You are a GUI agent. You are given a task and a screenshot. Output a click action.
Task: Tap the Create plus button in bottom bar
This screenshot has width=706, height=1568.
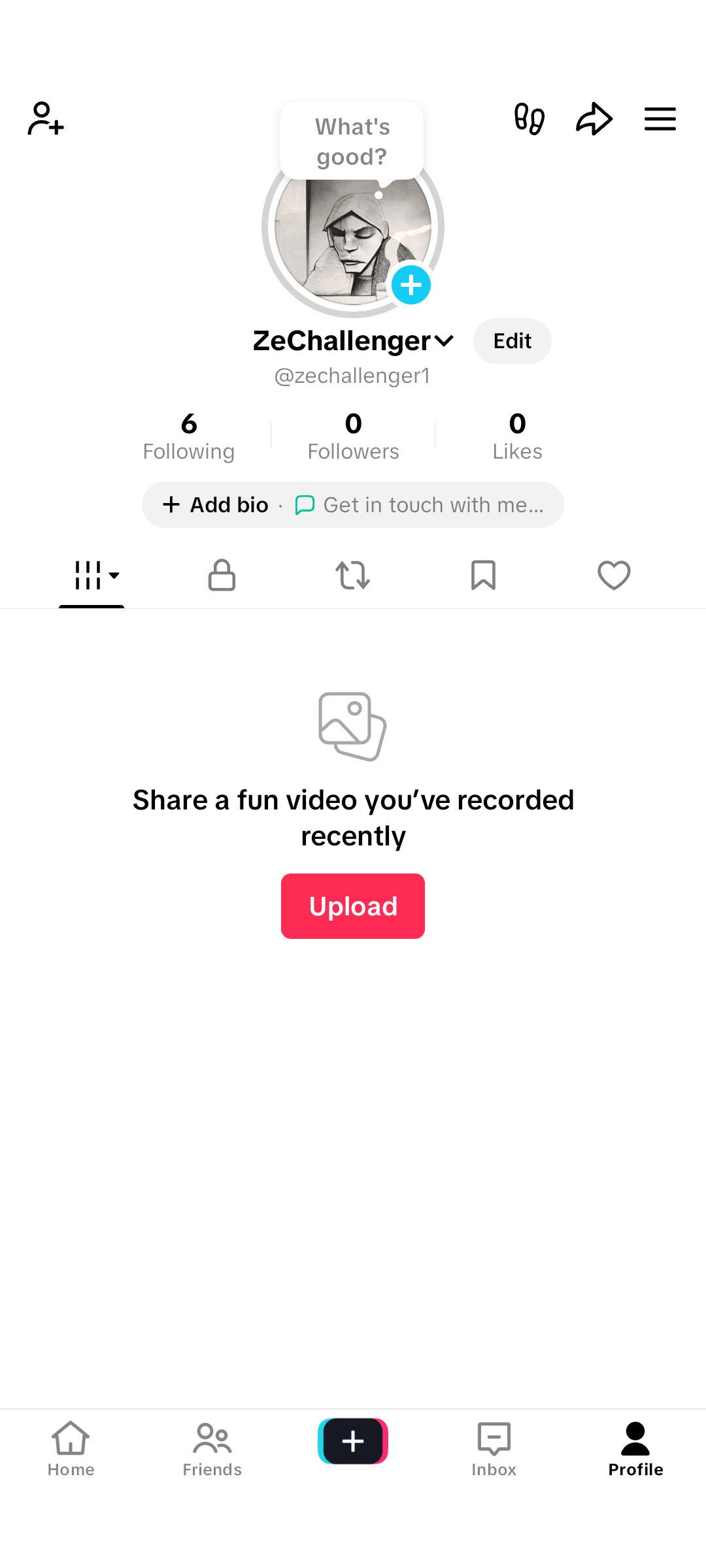pyautogui.click(x=352, y=1440)
